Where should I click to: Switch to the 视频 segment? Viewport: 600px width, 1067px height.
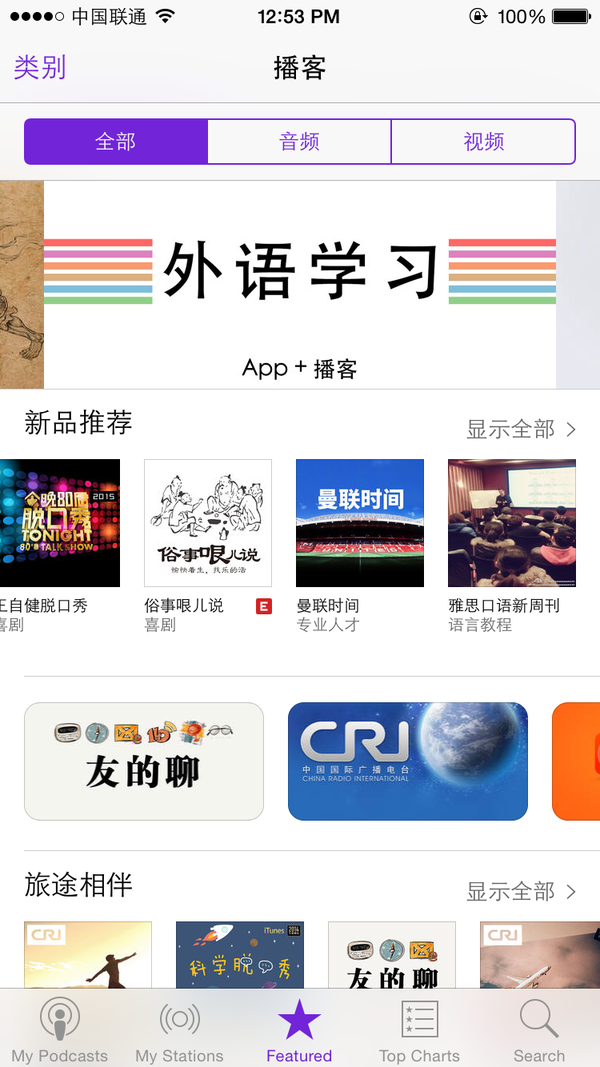(x=483, y=142)
